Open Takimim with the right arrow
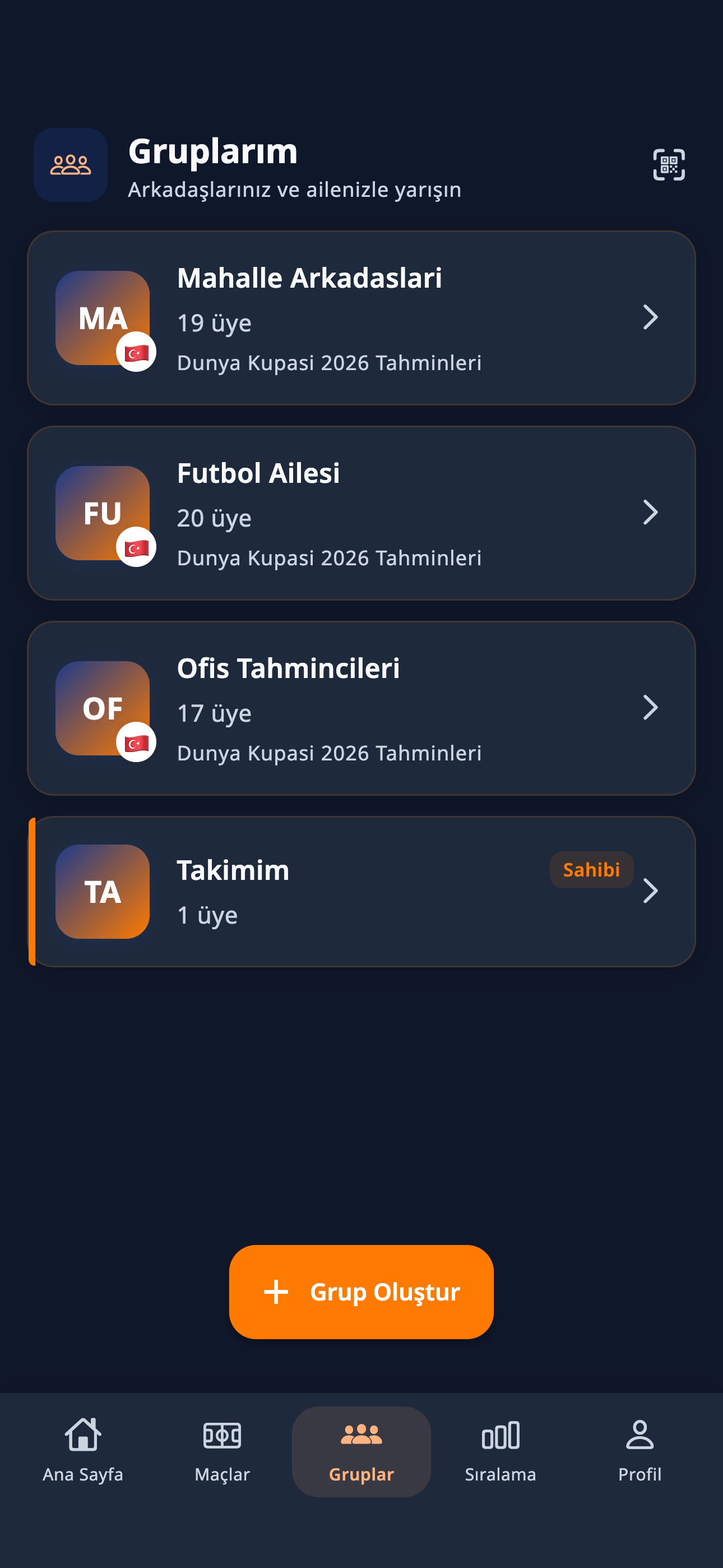723x1568 pixels. coord(651,891)
